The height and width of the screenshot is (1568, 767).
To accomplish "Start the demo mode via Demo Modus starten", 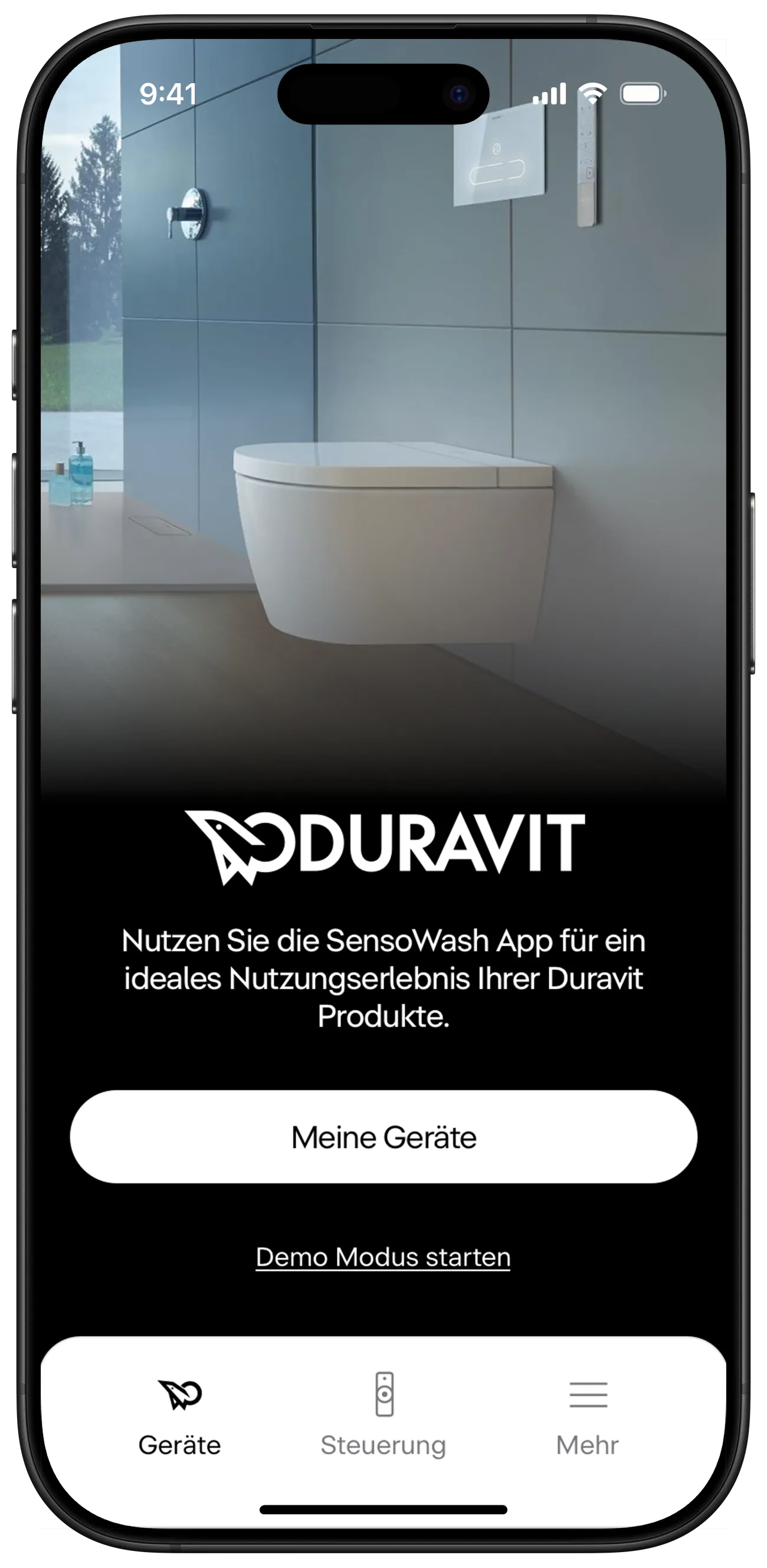I will [x=383, y=1257].
